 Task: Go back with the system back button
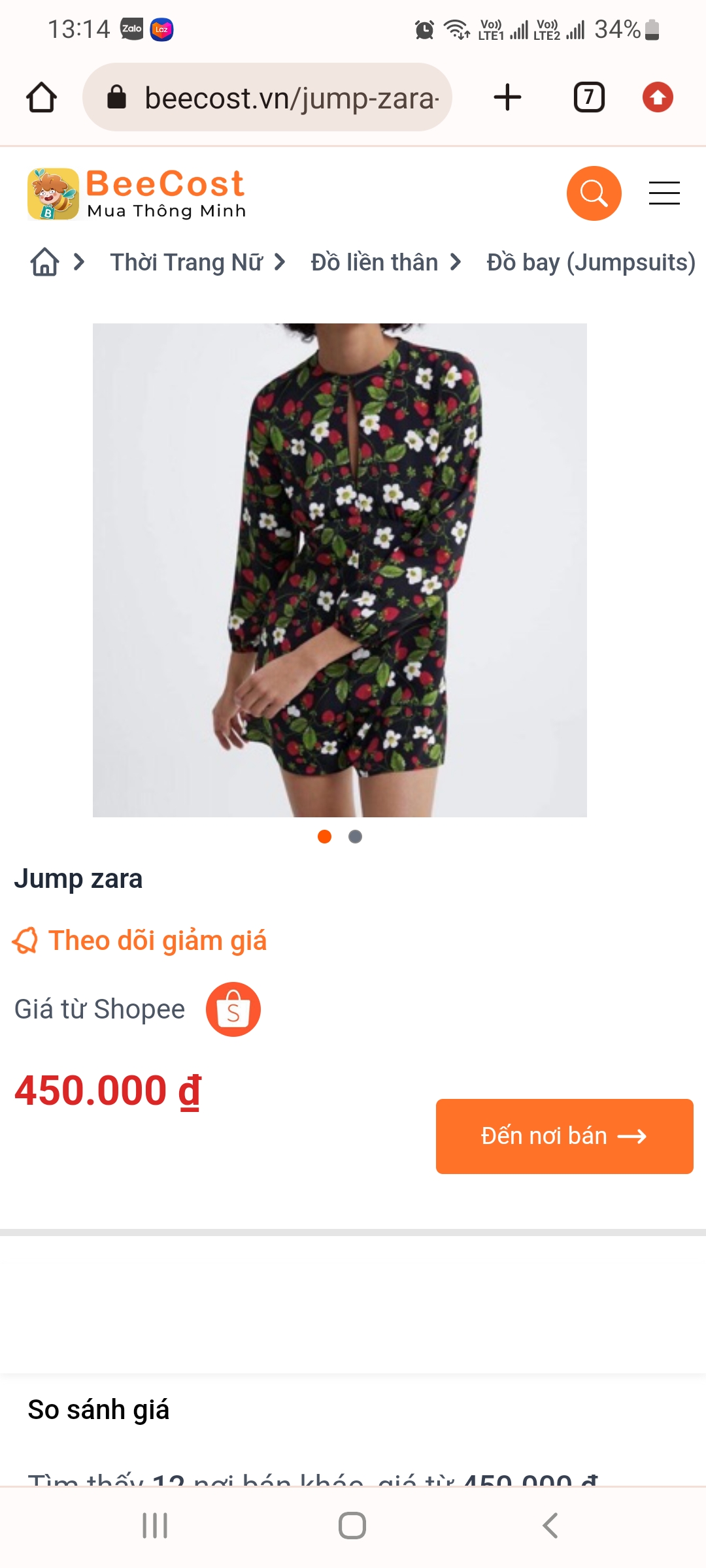[x=550, y=1526]
